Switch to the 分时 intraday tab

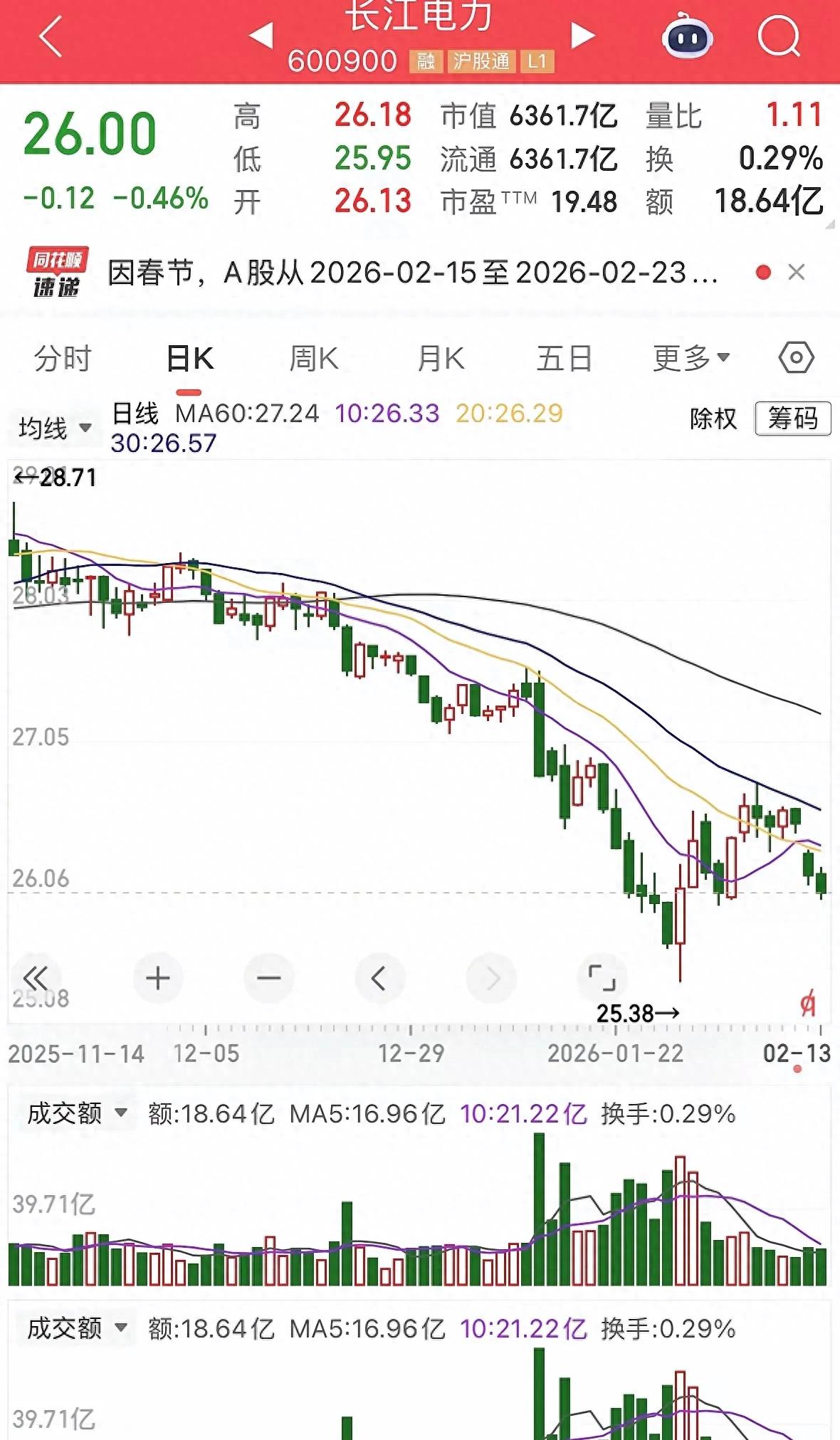point(61,358)
